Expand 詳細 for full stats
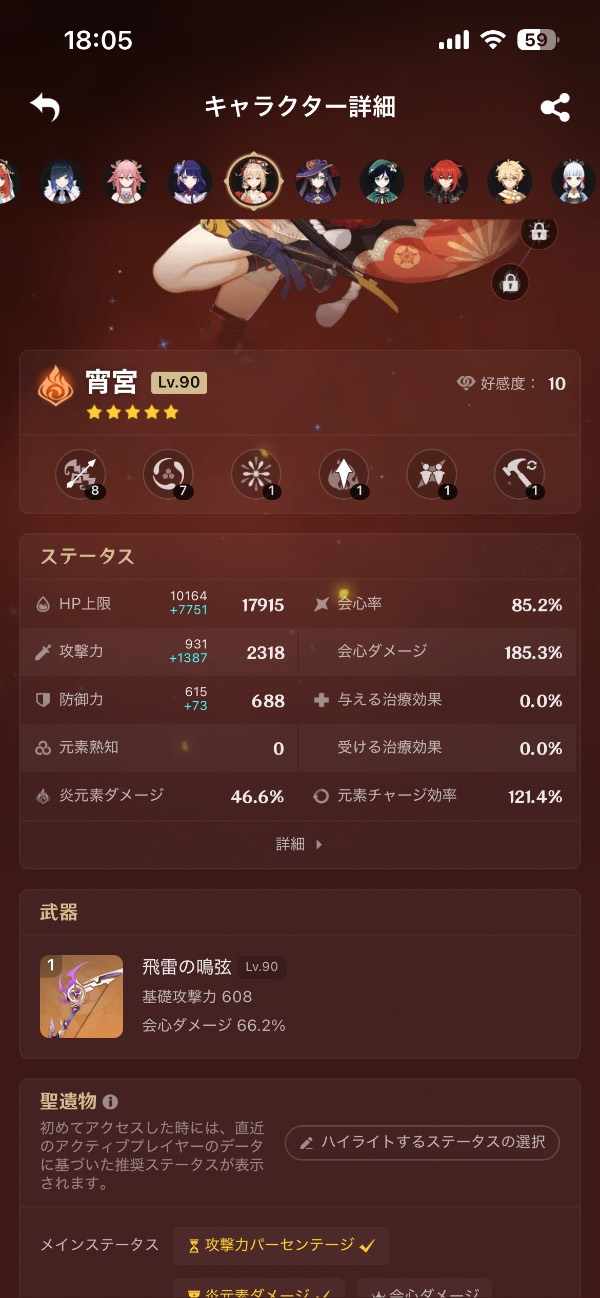The width and height of the screenshot is (600, 1298). pyautogui.click(x=299, y=844)
